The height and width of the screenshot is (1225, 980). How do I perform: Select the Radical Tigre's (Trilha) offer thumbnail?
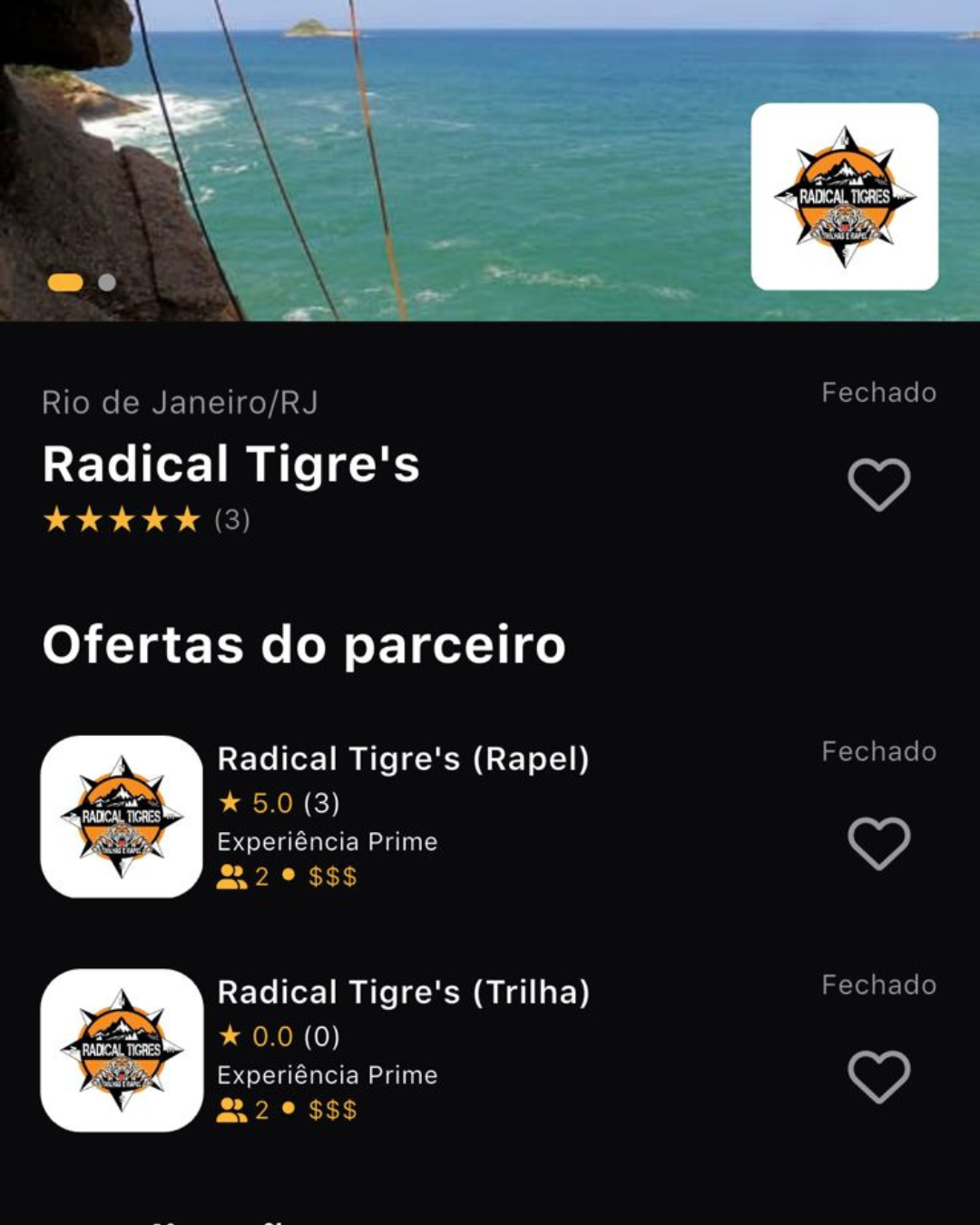(x=121, y=1053)
